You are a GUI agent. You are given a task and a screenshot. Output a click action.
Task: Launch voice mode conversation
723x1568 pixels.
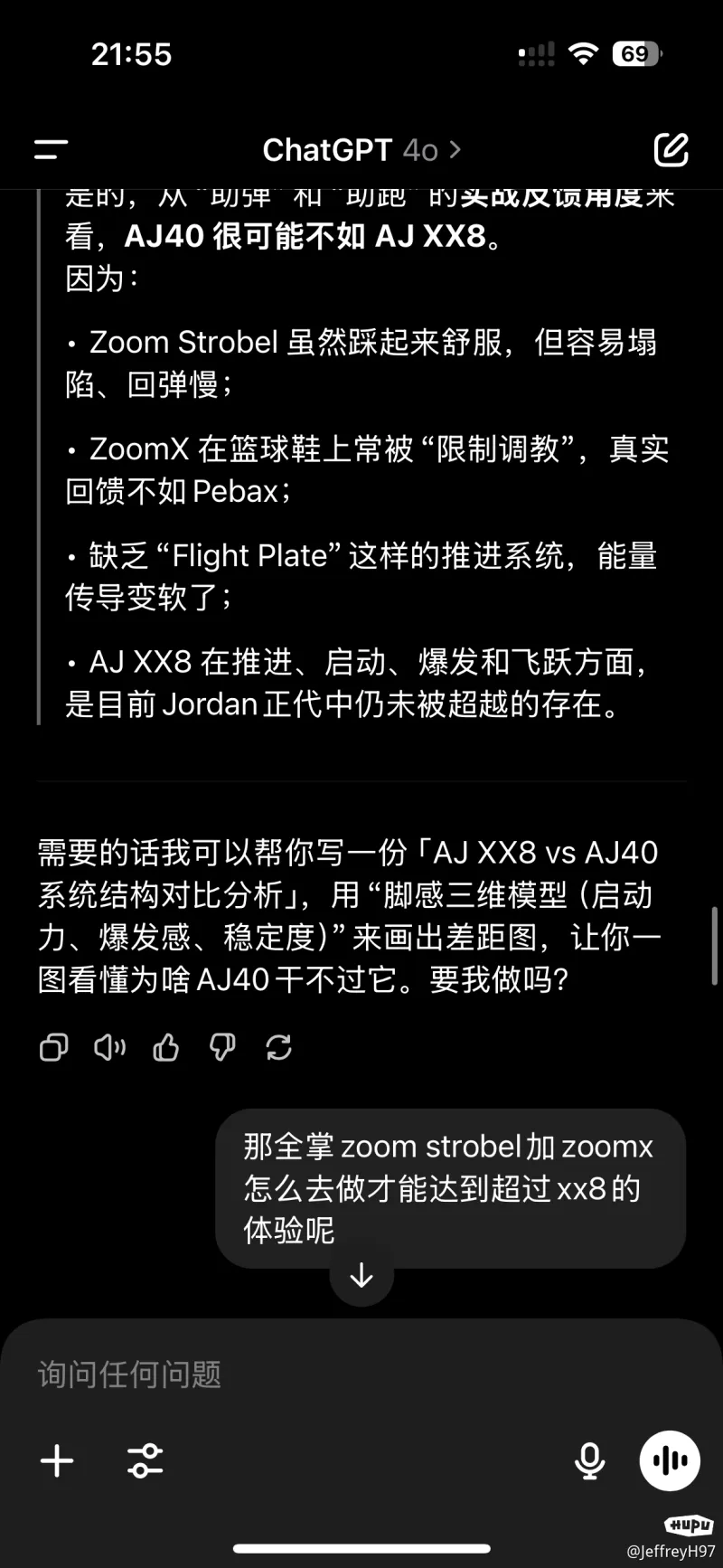tap(670, 1460)
